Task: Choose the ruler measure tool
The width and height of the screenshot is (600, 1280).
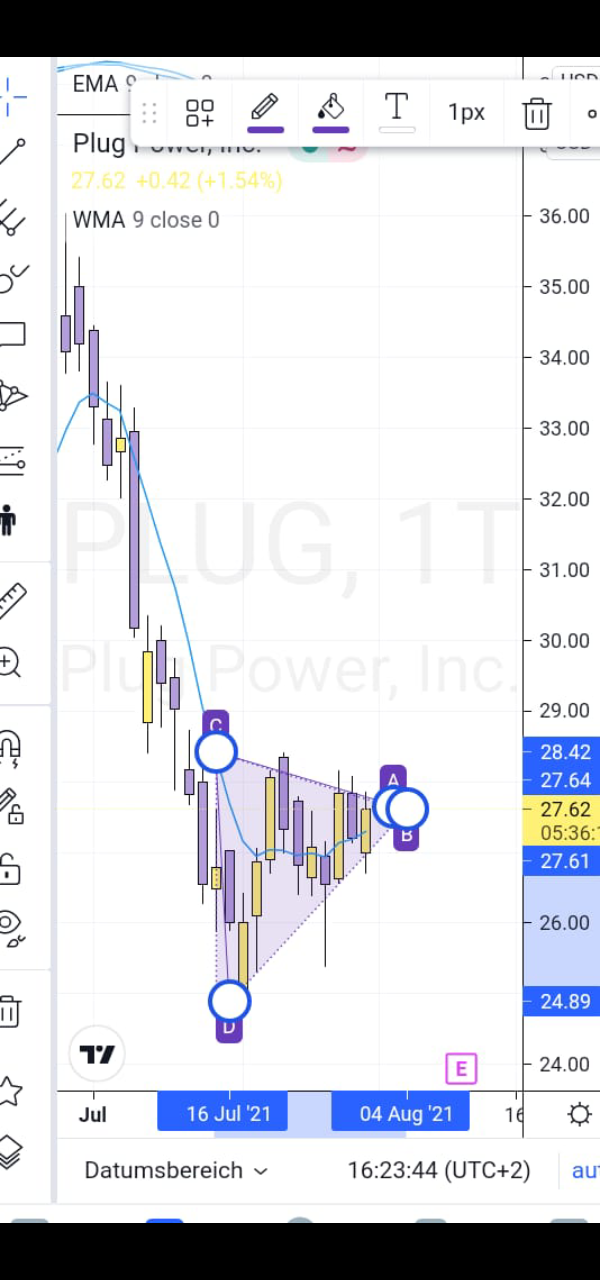Action: pos(12,600)
